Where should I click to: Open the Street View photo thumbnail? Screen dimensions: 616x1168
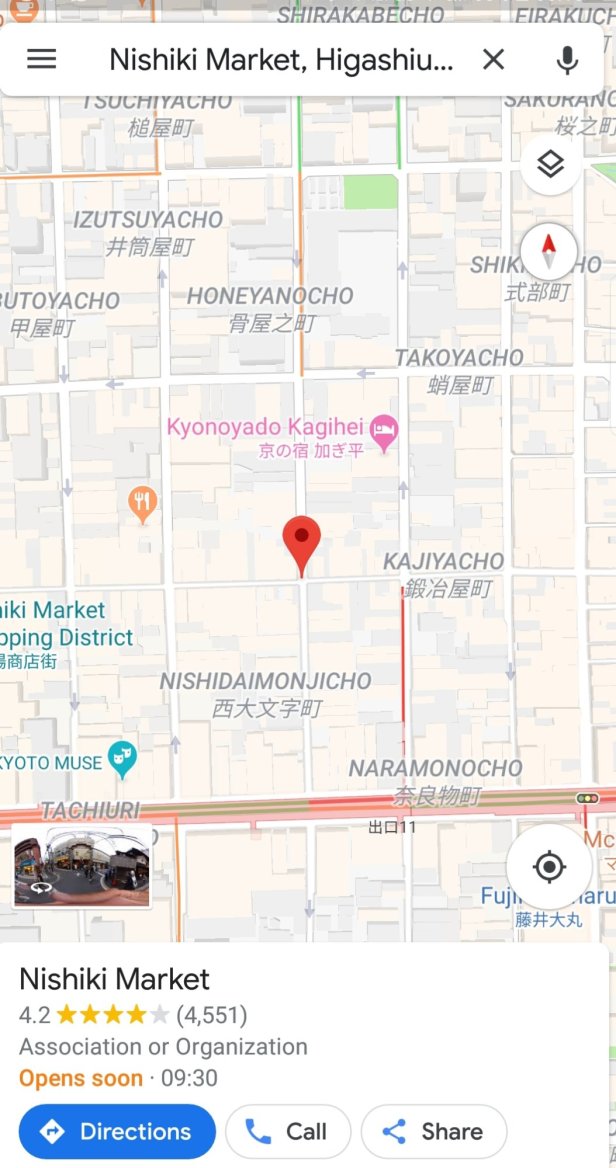tap(82, 866)
